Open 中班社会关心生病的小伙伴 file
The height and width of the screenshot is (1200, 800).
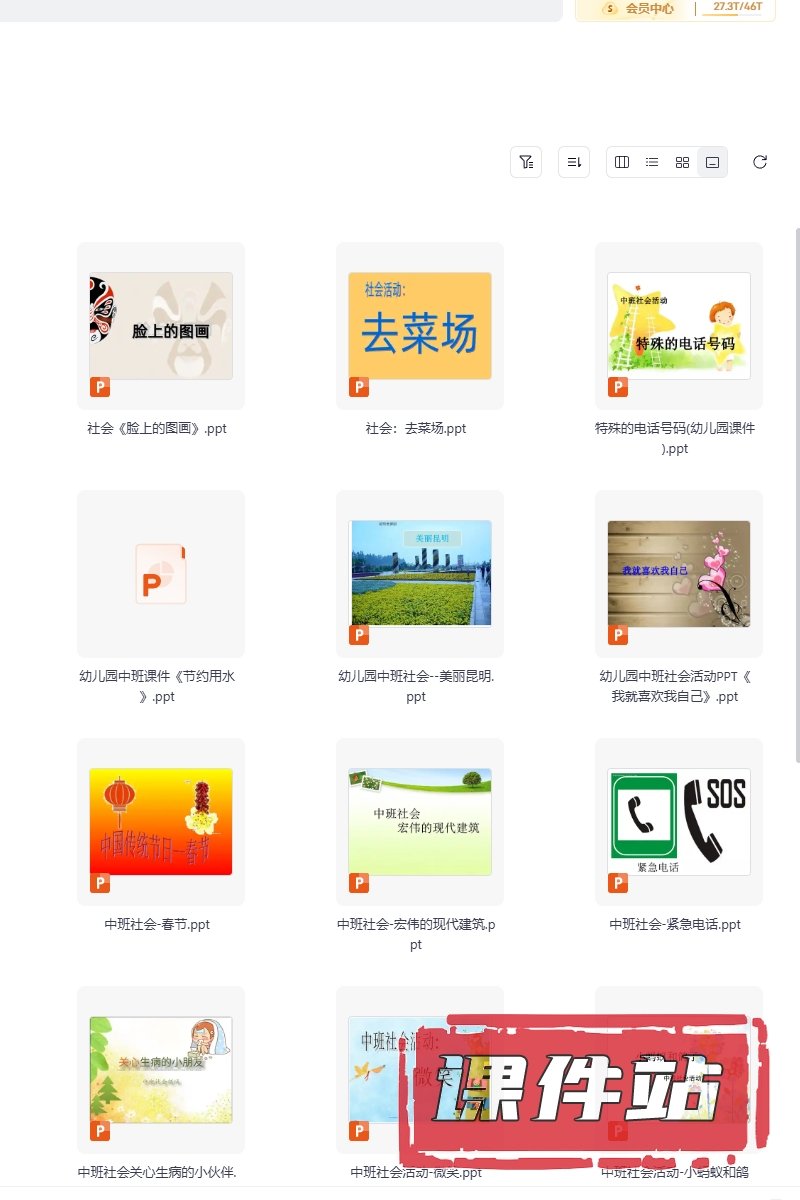pos(161,1070)
